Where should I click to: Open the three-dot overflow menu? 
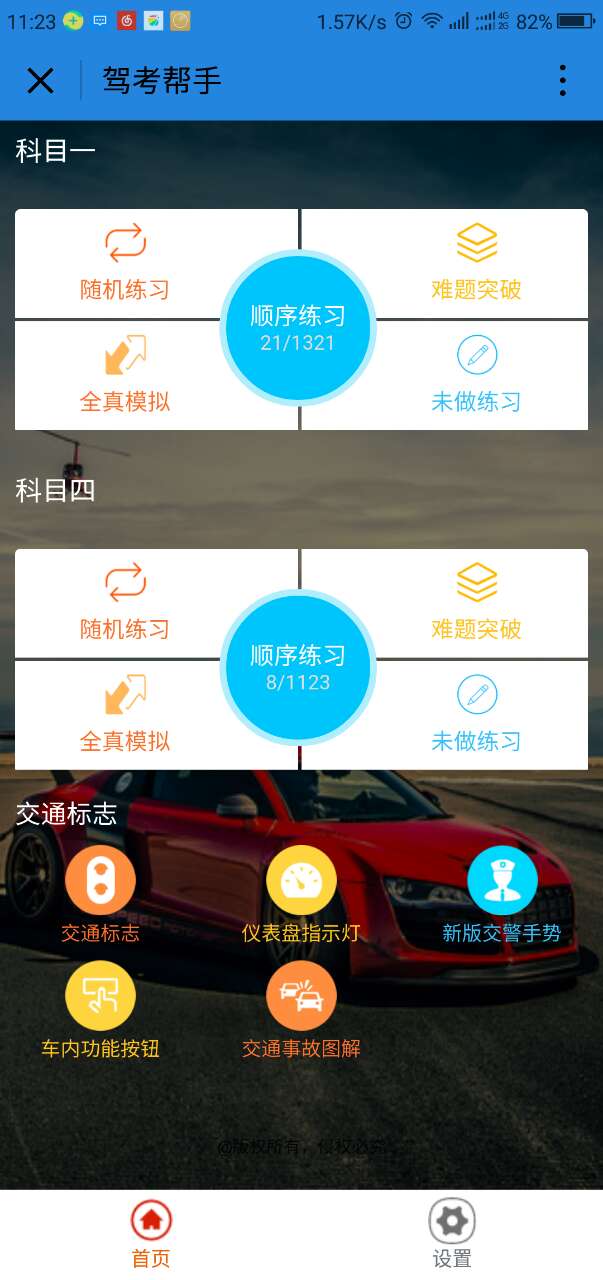pyautogui.click(x=563, y=81)
